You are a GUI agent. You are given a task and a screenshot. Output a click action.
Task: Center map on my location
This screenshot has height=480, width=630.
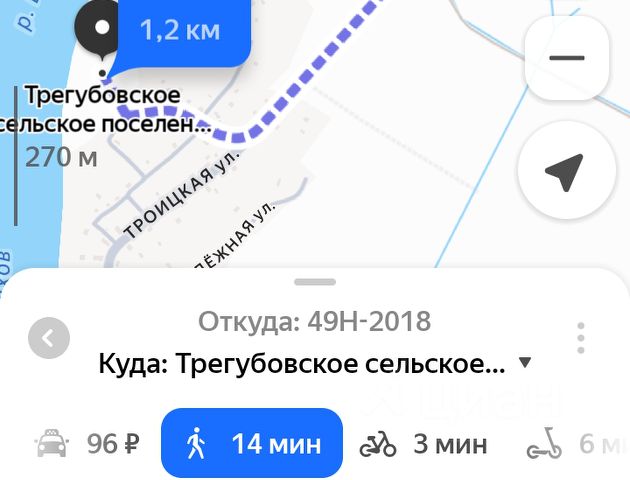tap(564, 172)
